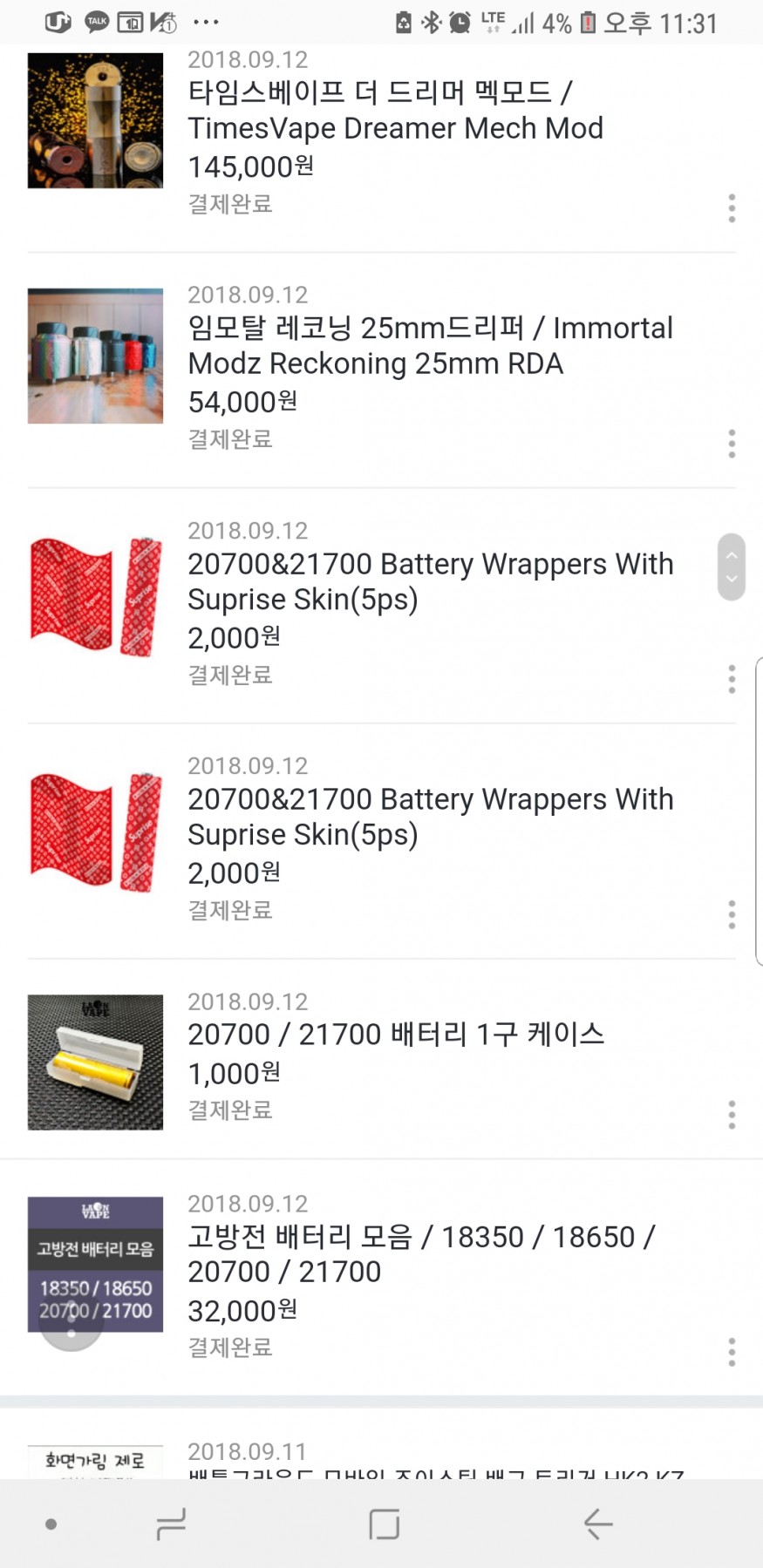Open the Immortal Modz Reckoning 25mm RDA order
The width and height of the screenshot is (763, 1568).
[x=429, y=346]
